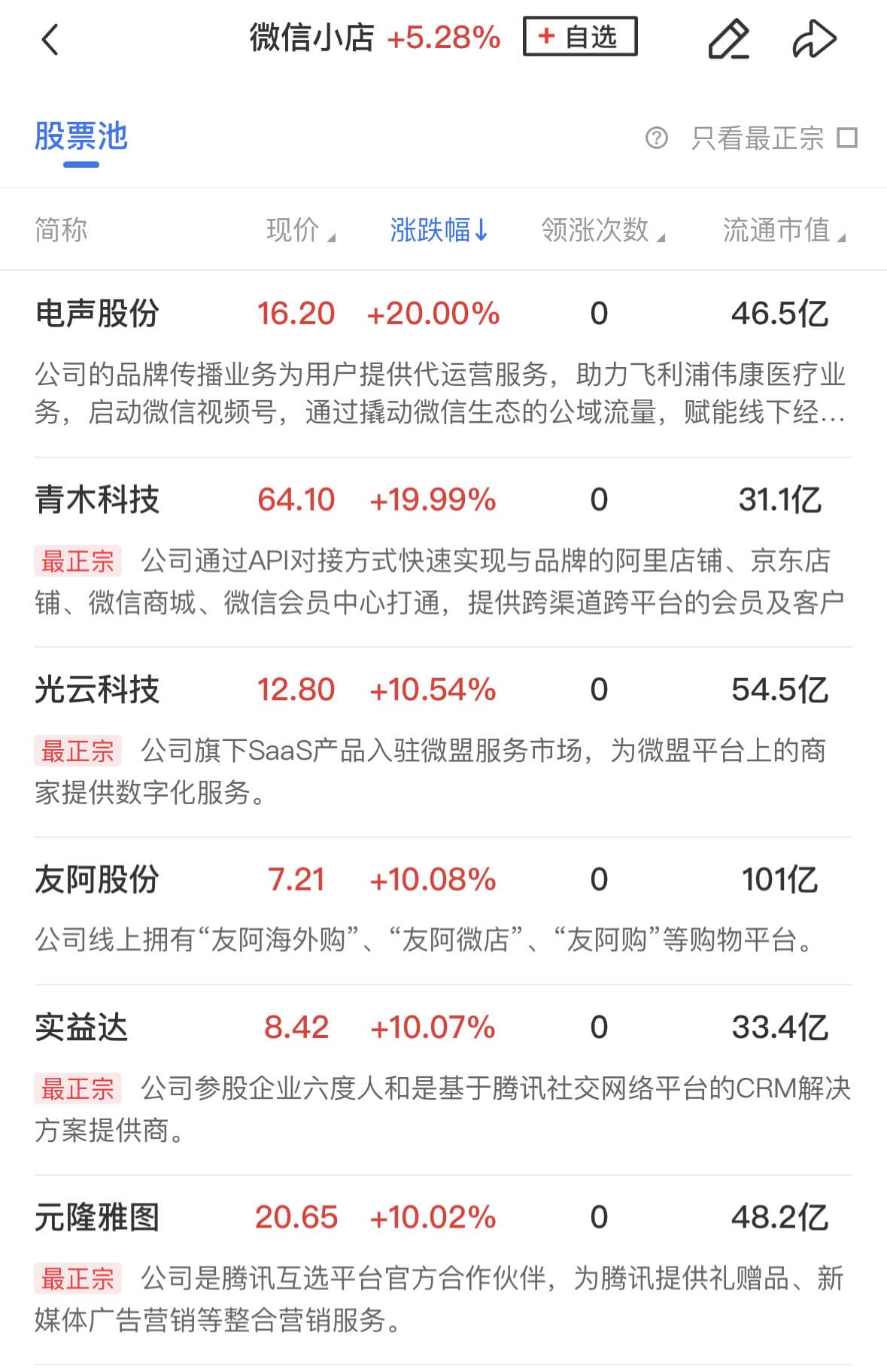Check the 只看最正宗 box
Image resolution: width=887 pixels, height=1372 pixels.
[847, 138]
